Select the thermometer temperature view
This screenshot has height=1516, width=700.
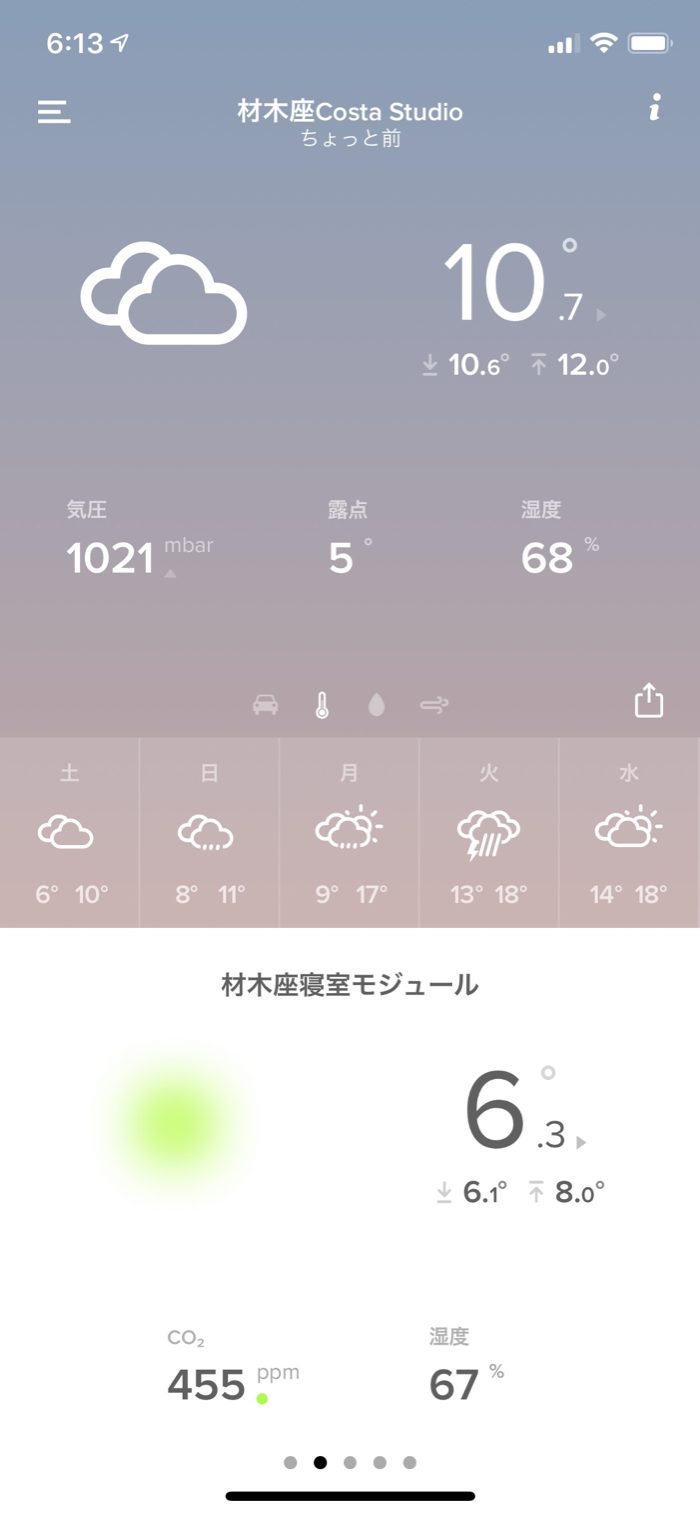[x=321, y=706]
